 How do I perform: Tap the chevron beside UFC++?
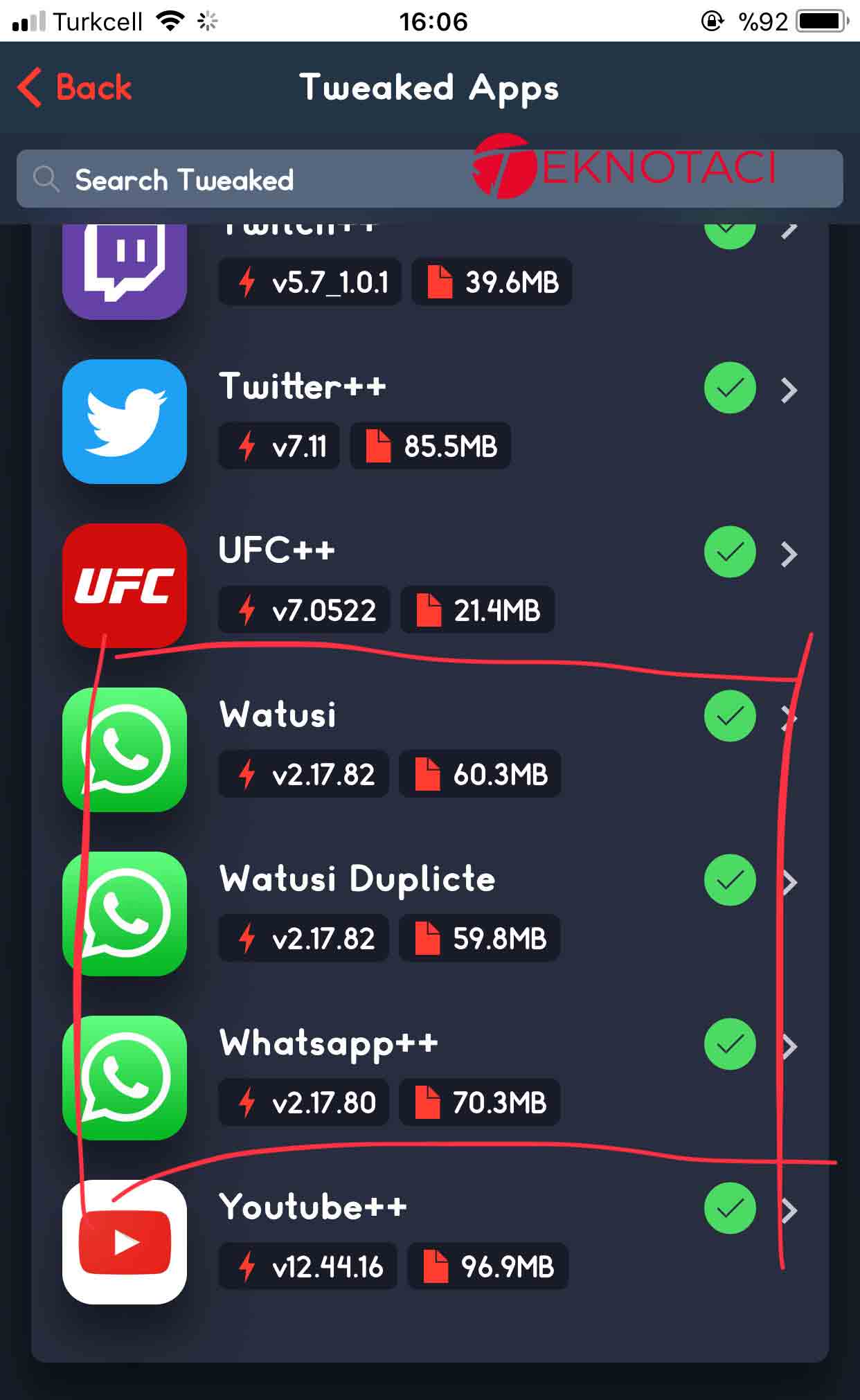click(x=789, y=554)
